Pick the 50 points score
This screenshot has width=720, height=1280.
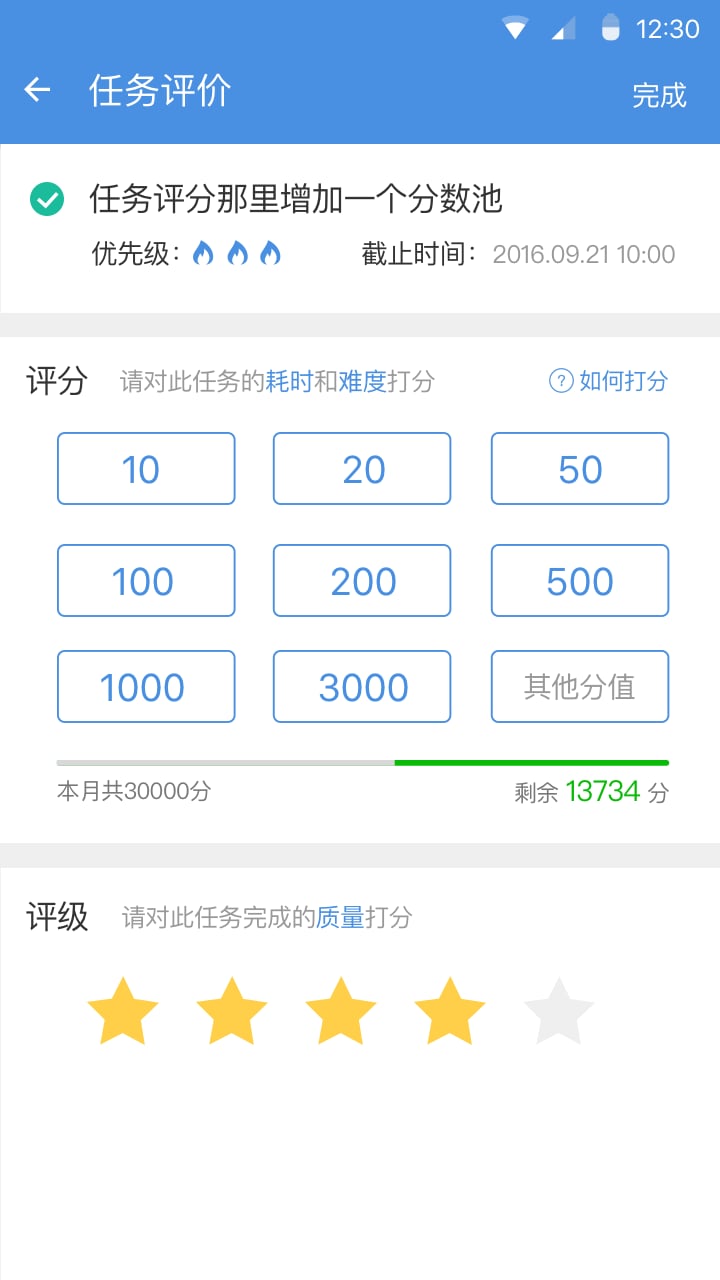pyautogui.click(x=580, y=469)
